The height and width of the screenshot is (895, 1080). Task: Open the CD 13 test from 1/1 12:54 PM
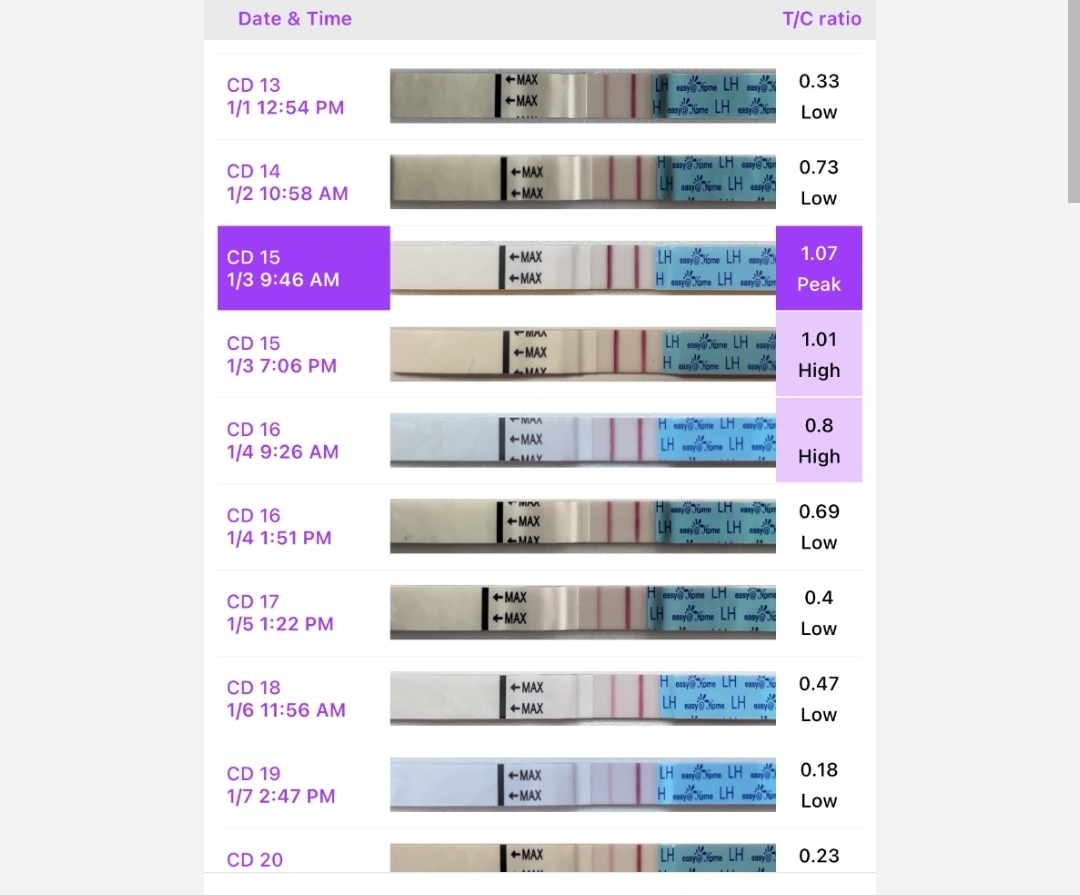pos(540,96)
